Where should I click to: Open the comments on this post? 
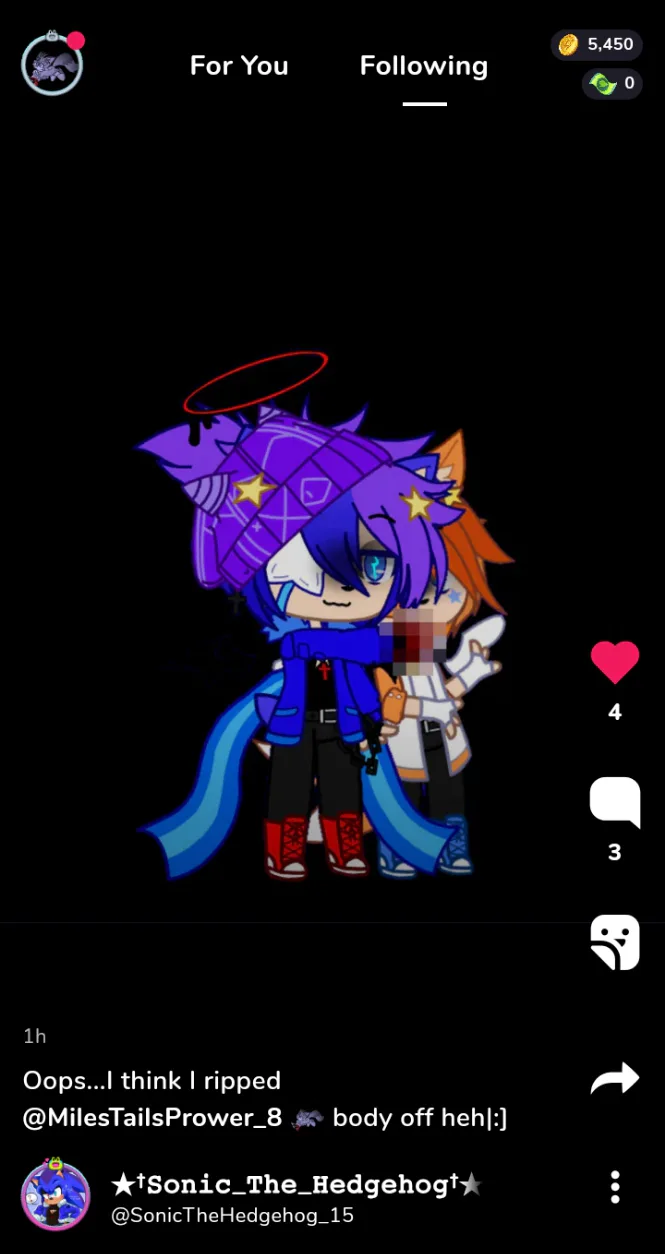click(614, 801)
